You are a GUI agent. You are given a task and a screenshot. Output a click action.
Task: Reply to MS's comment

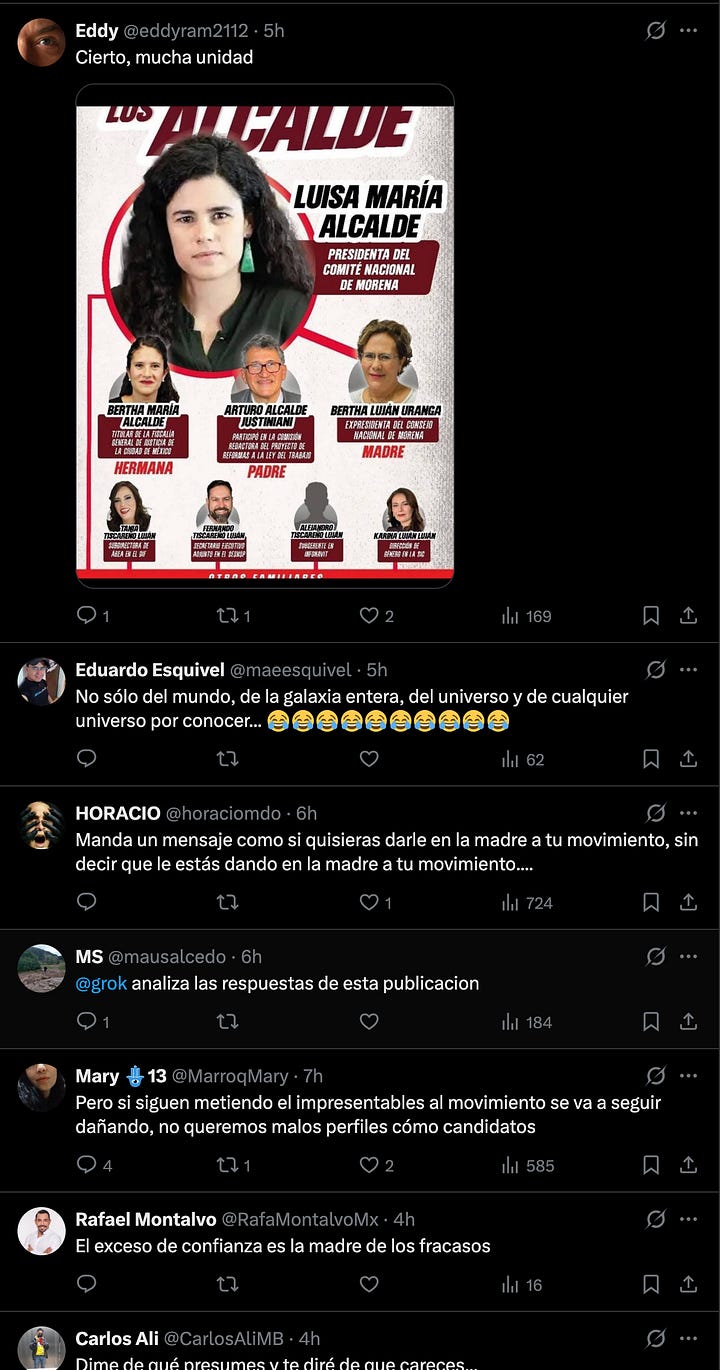(87, 1021)
